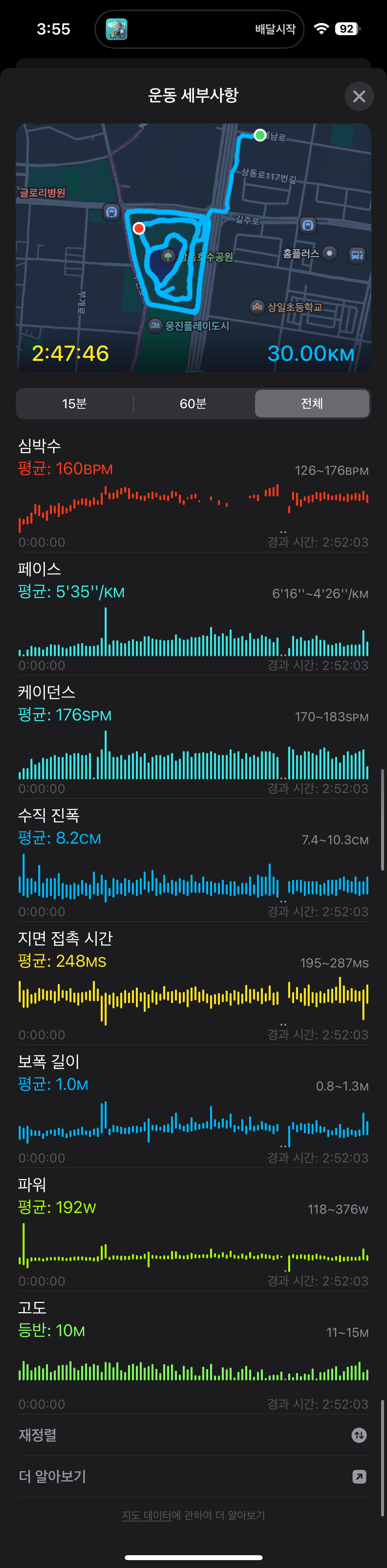Open the running route map
Viewport: 387px width, 1568px height.
(x=194, y=247)
